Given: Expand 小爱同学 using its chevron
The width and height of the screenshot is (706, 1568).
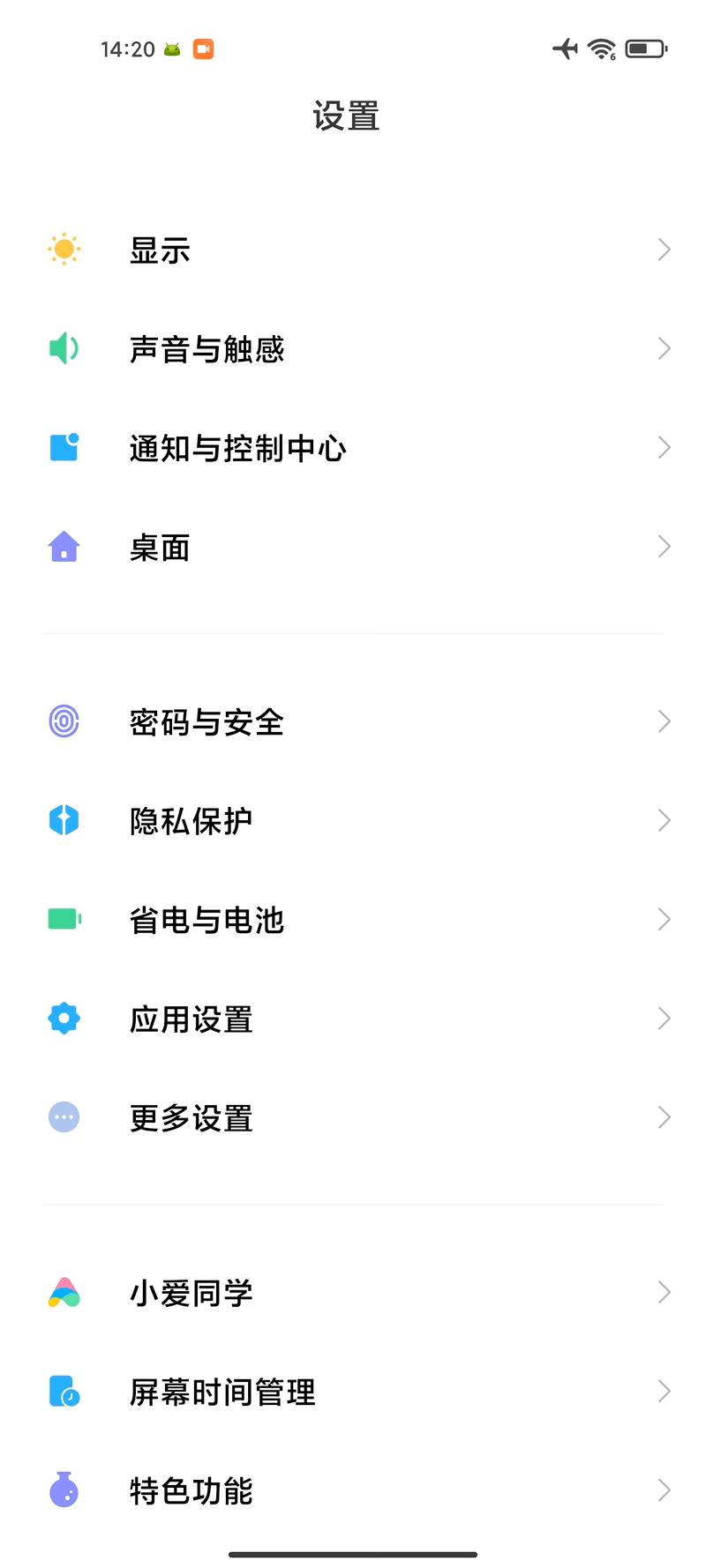Looking at the screenshot, I should click(665, 1293).
